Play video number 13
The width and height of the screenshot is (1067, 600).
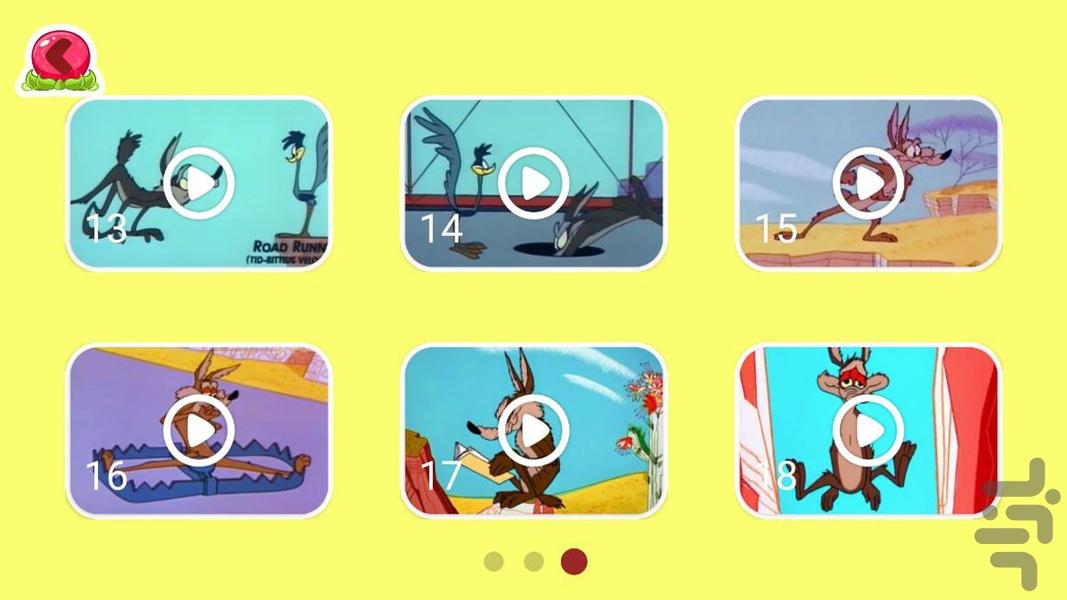coord(198,183)
